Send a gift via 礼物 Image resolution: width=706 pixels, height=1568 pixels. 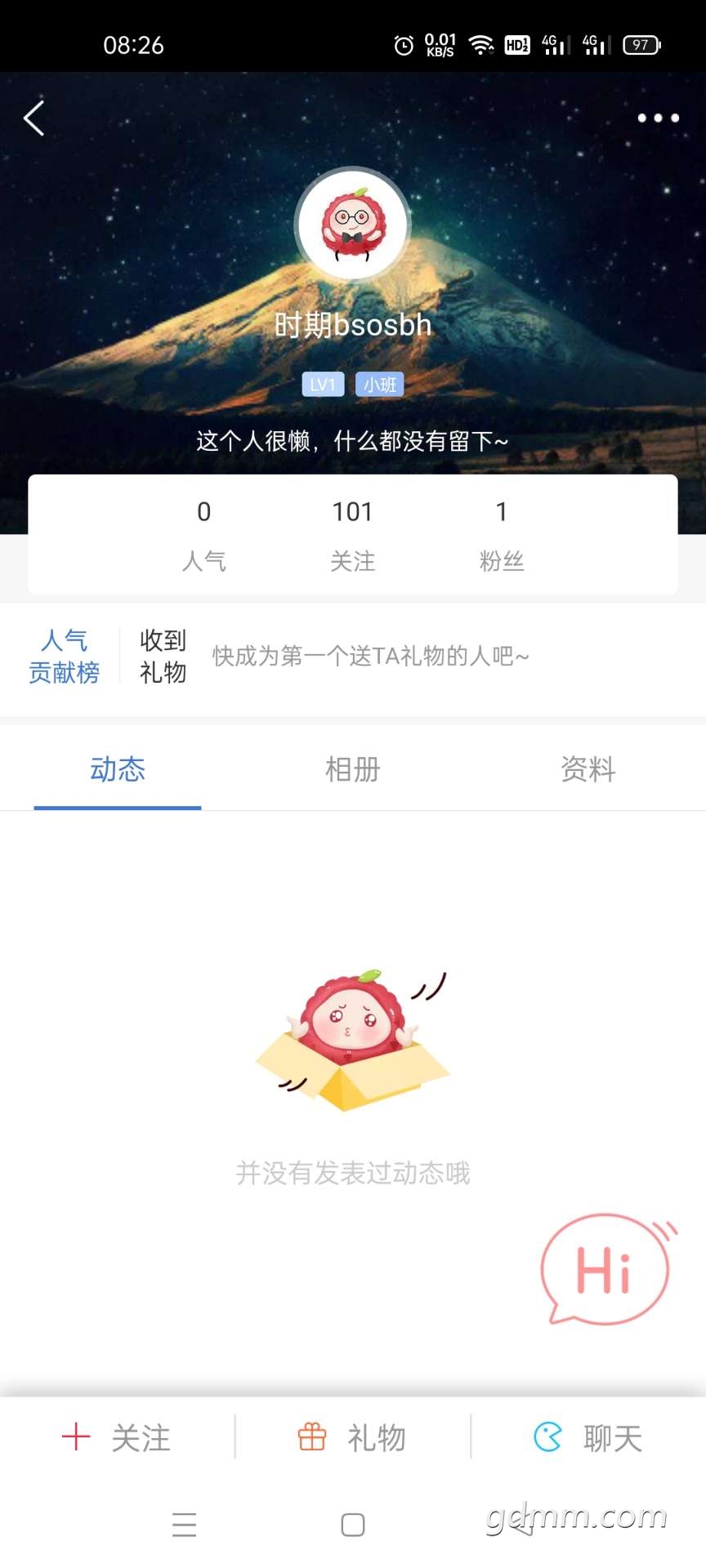[352, 1437]
